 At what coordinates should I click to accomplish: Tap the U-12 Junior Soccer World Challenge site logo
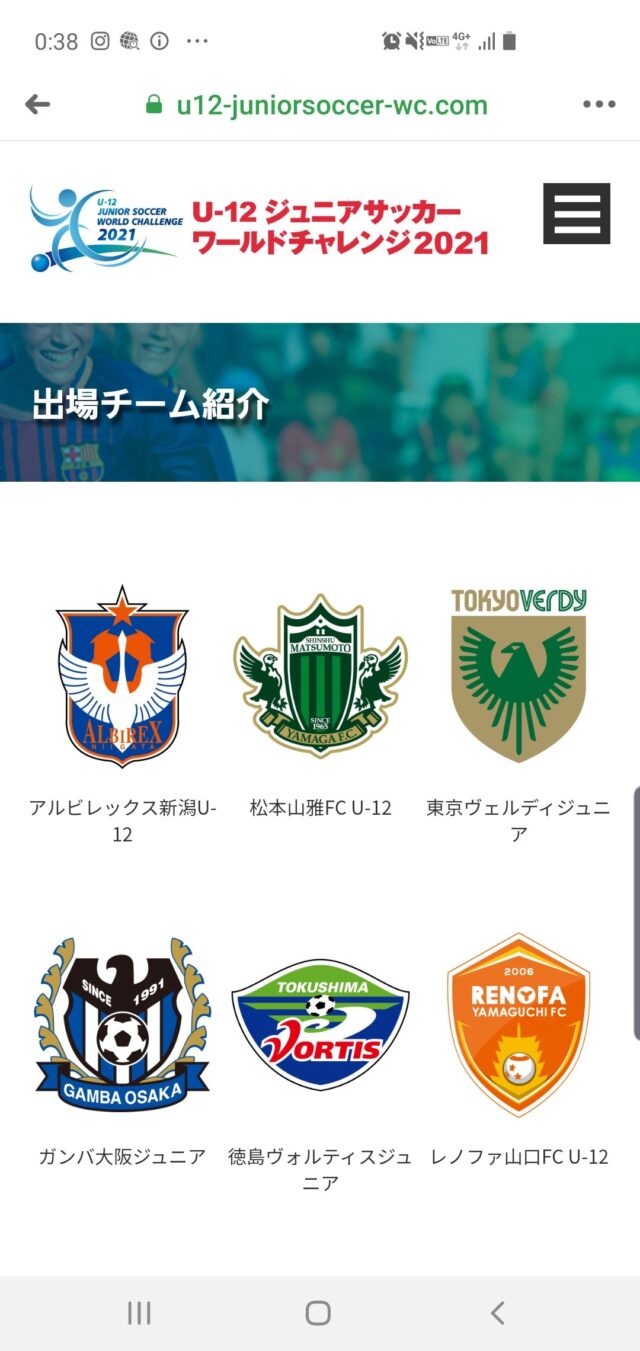[x=258, y=228]
